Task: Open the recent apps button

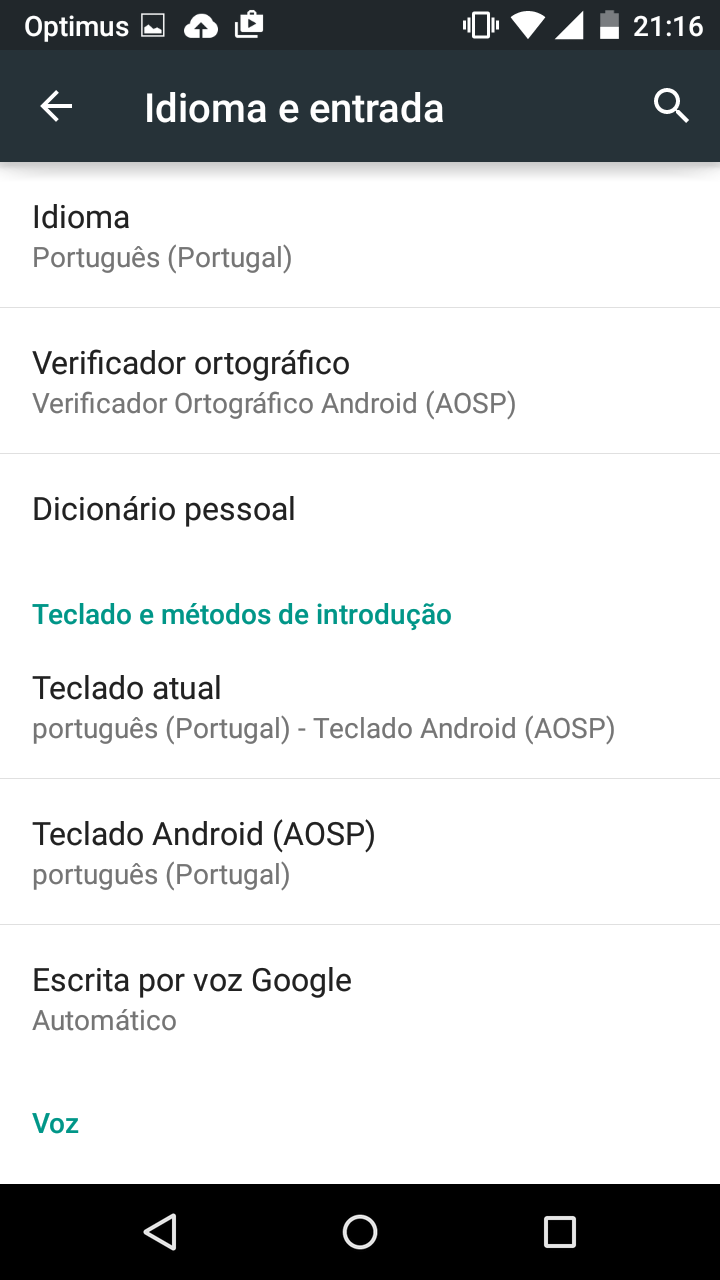Action: [x=560, y=1232]
